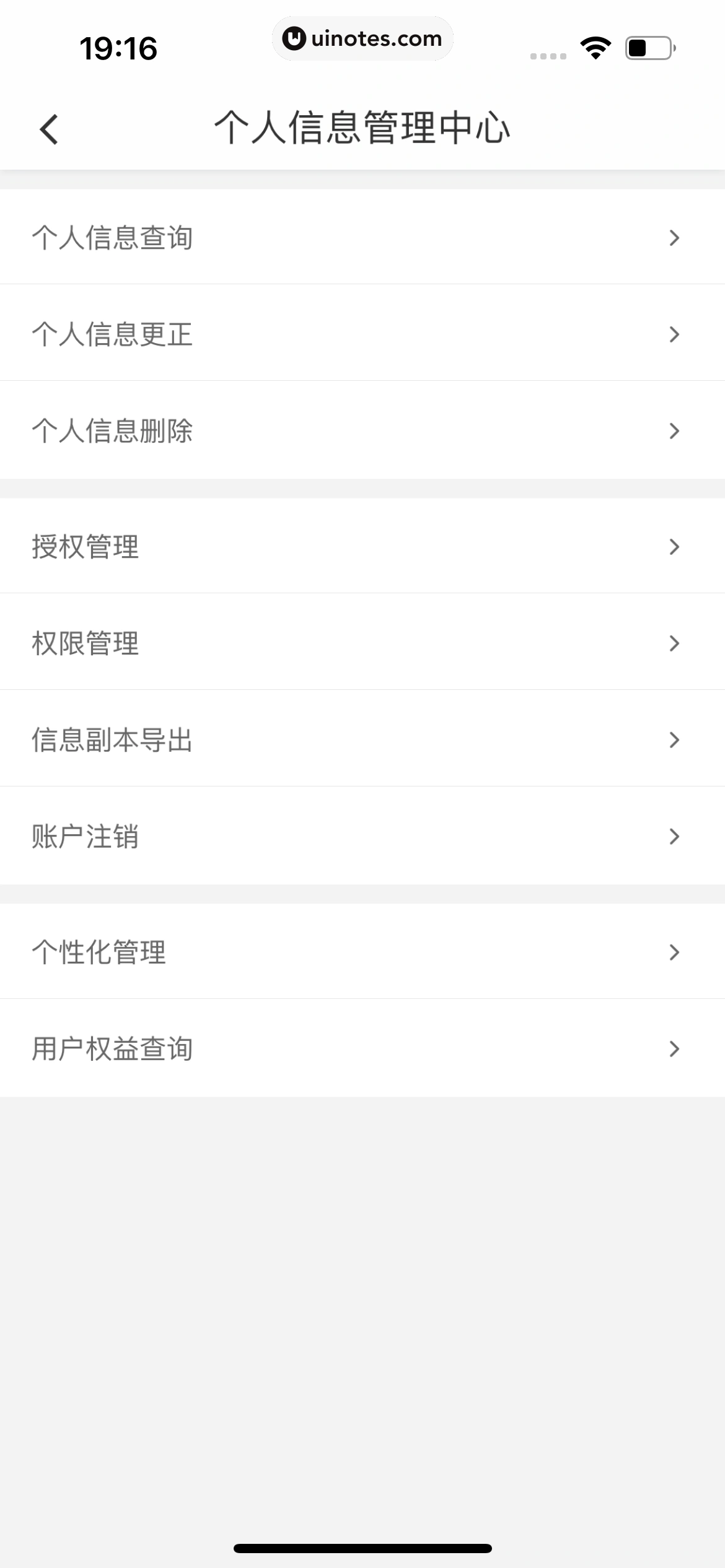The height and width of the screenshot is (1568, 725).
Task: Go back from 个人信息管理中心
Action: (49, 129)
